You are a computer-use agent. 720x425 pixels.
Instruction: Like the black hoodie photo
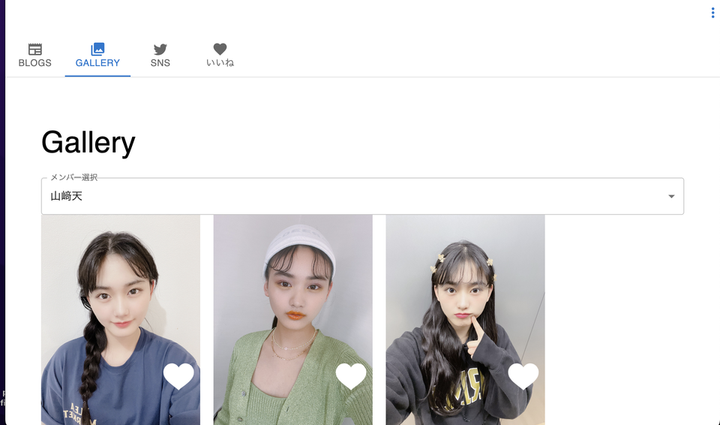(523, 376)
